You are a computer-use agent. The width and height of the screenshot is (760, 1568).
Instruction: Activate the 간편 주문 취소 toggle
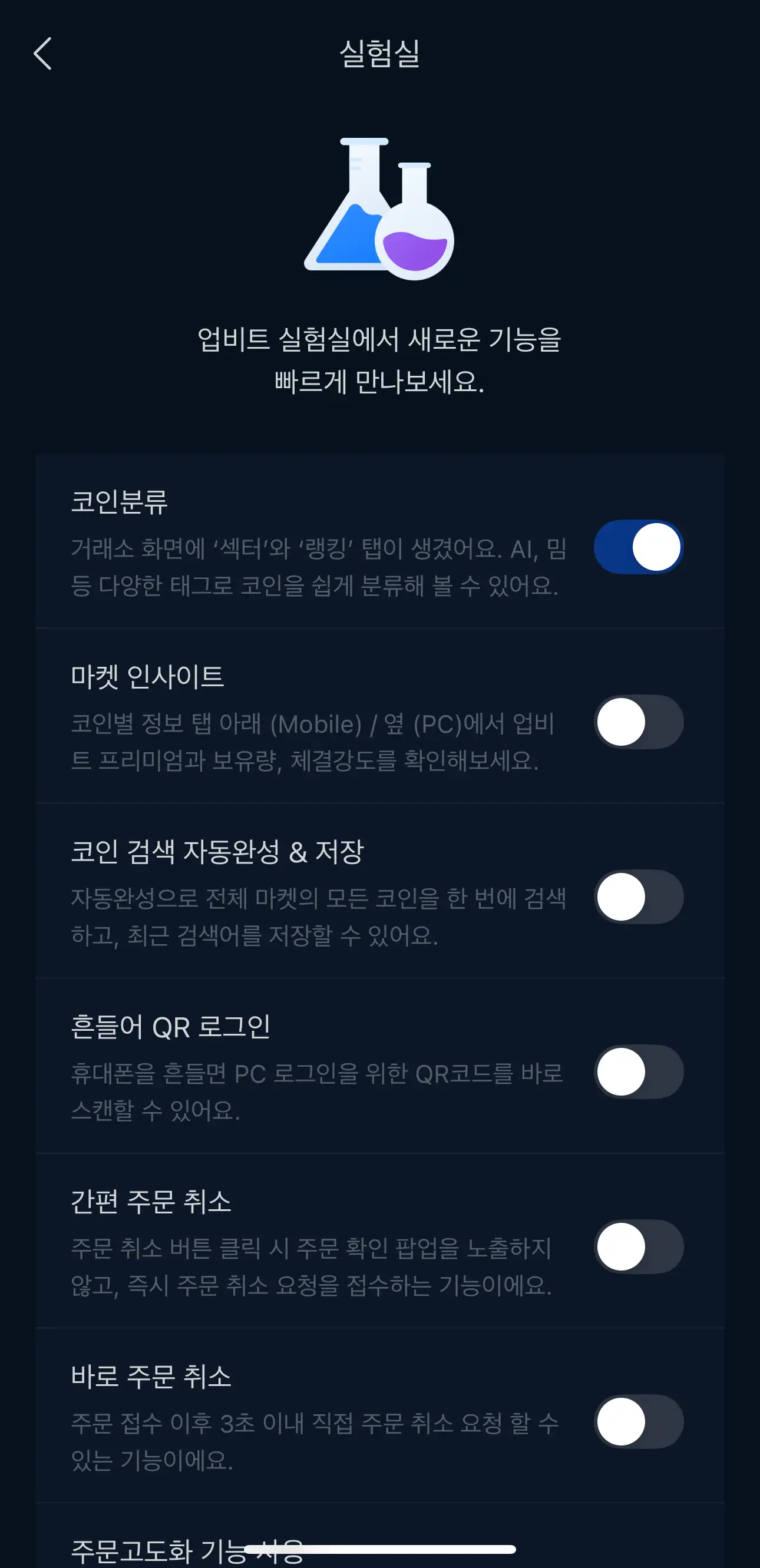637,1246
